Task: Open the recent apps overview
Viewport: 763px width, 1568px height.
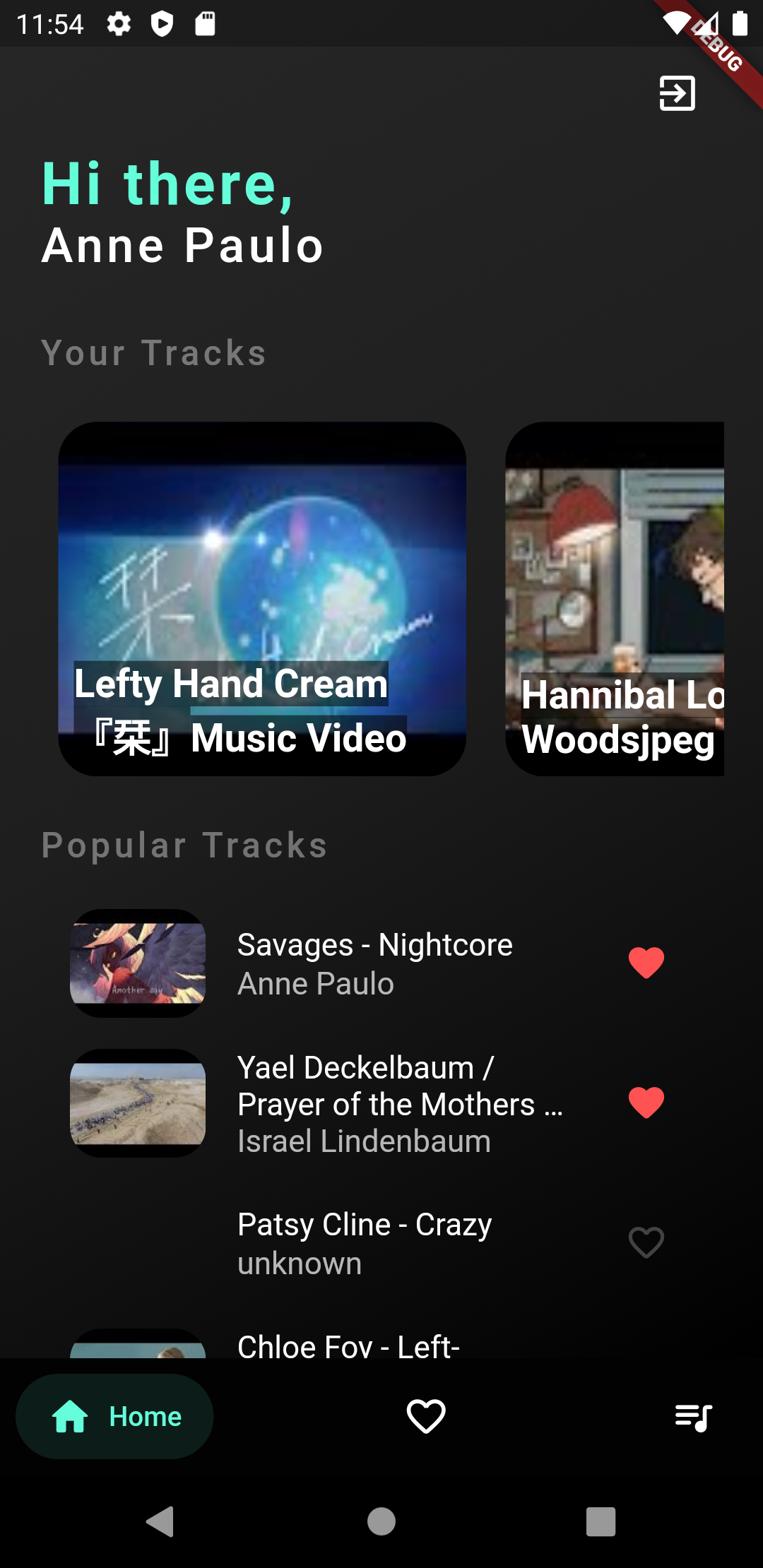Action: (601, 1521)
